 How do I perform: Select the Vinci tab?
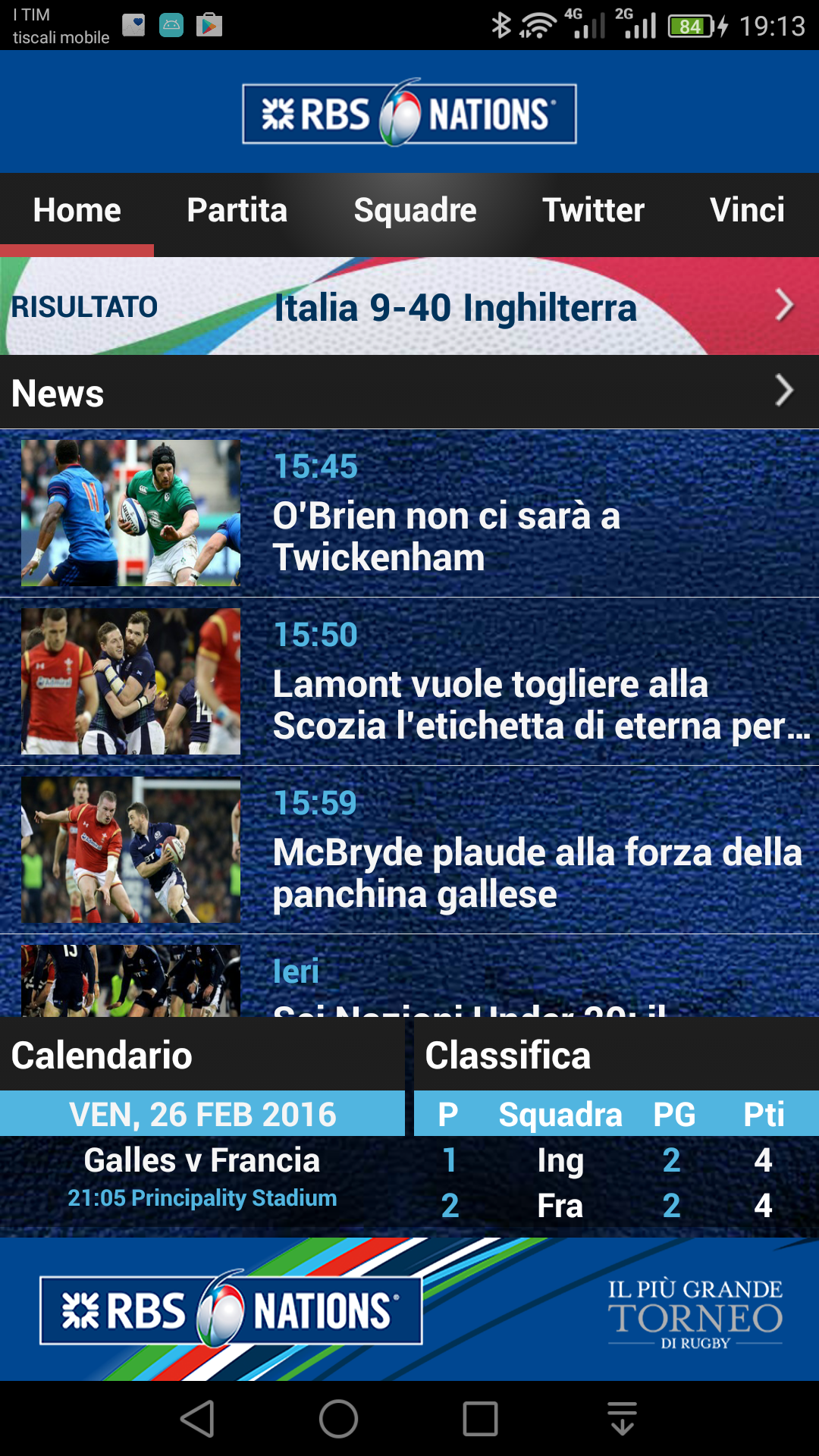(x=747, y=211)
